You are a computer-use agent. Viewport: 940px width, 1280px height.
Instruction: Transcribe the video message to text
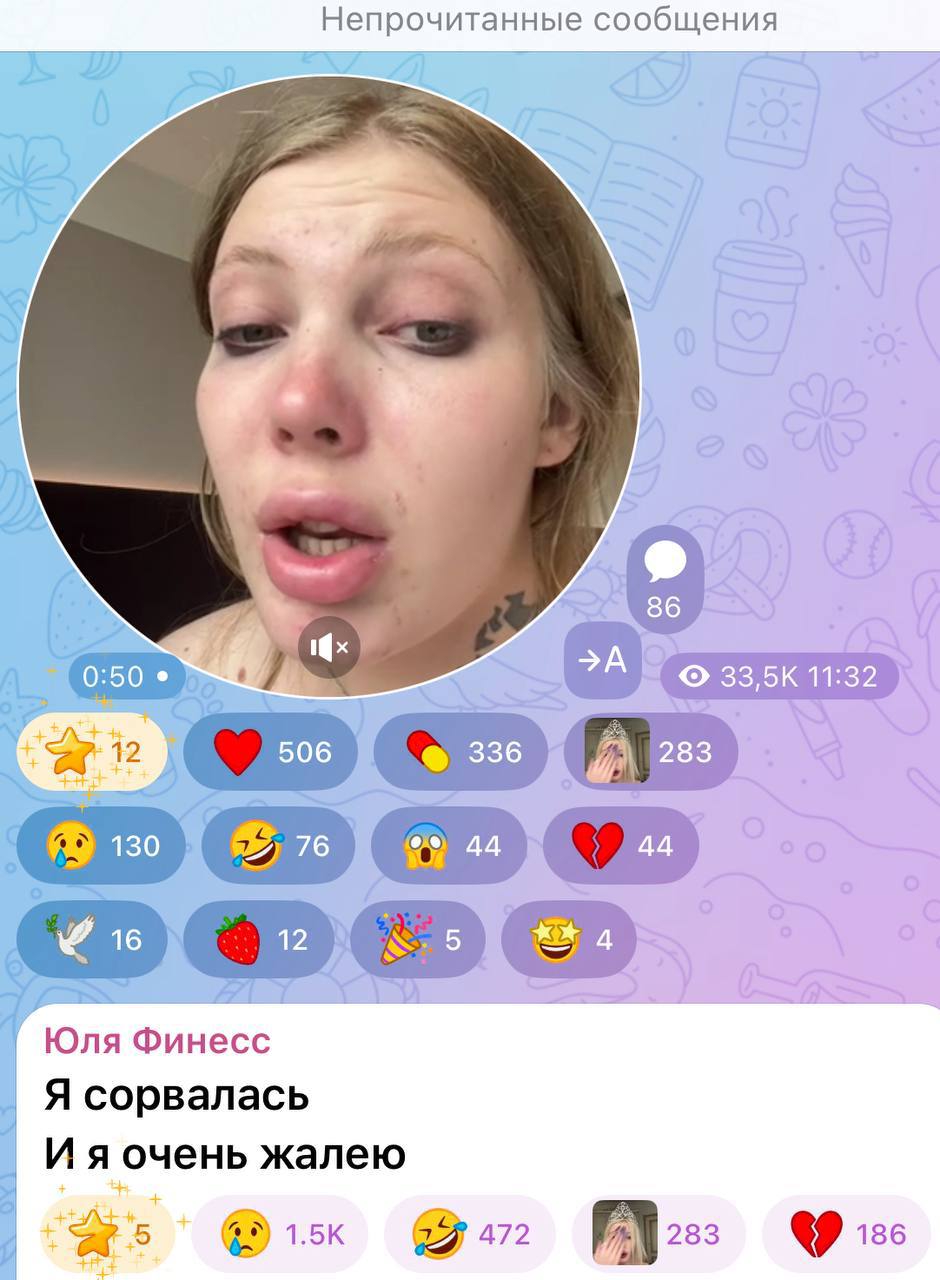pos(602,660)
